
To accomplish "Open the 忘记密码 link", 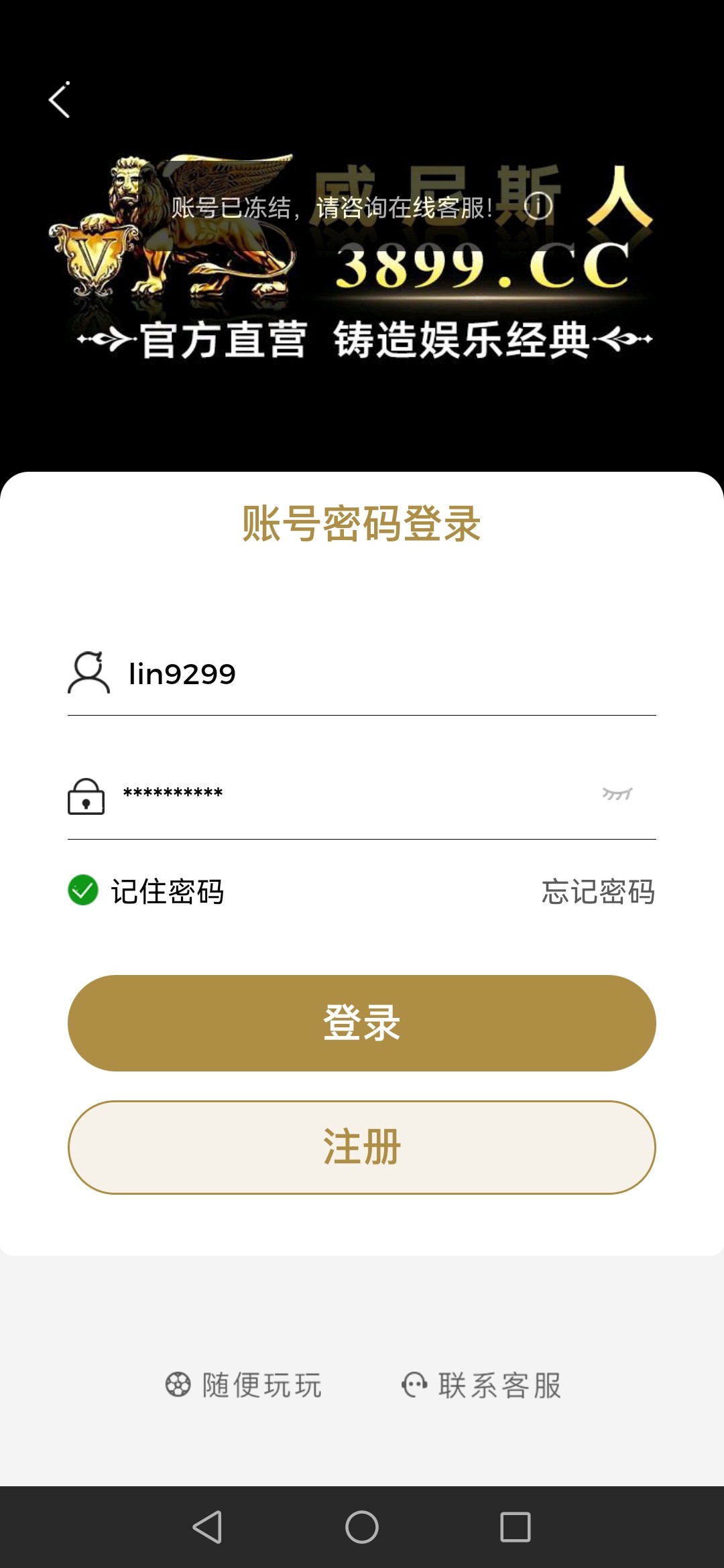I will (598, 892).
